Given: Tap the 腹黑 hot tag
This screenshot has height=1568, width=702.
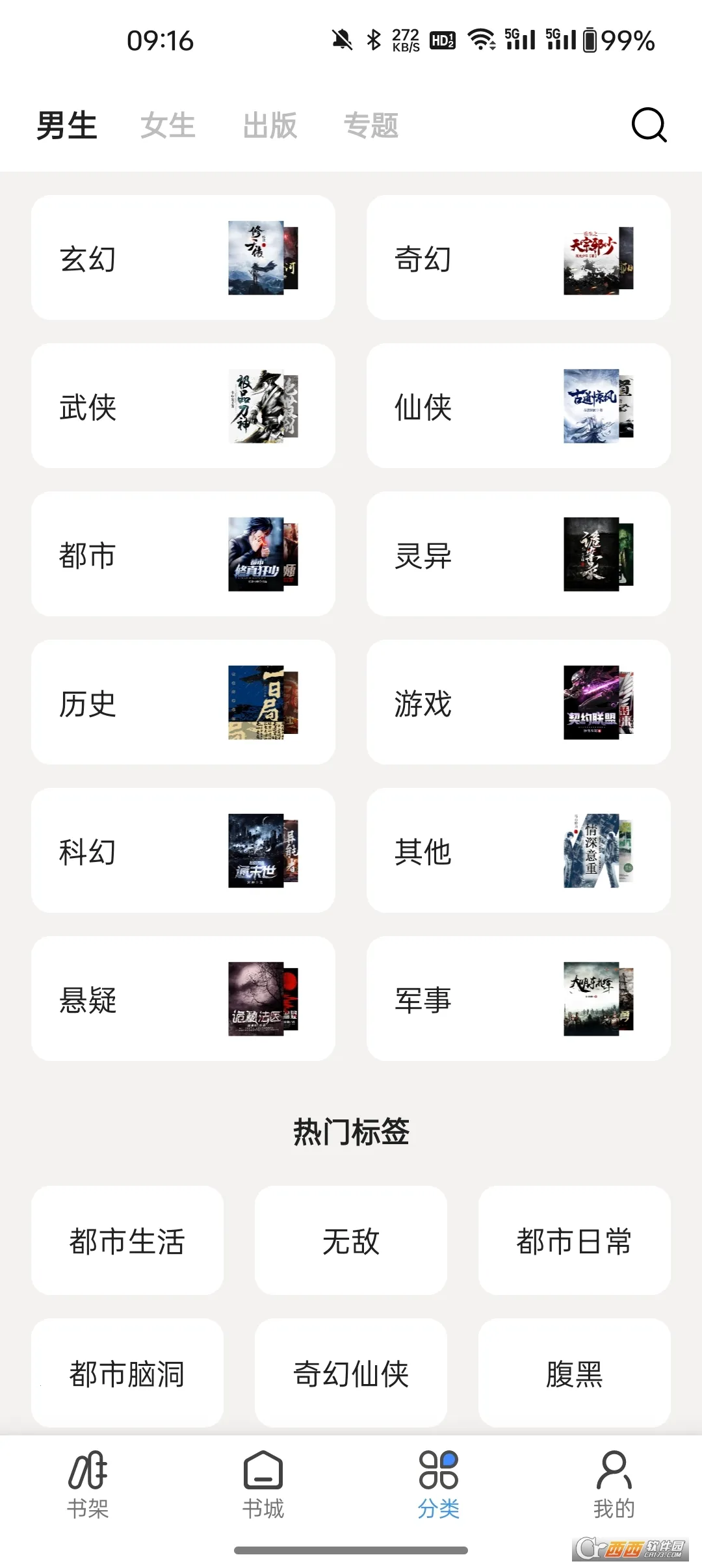Looking at the screenshot, I should coord(575,1374).
